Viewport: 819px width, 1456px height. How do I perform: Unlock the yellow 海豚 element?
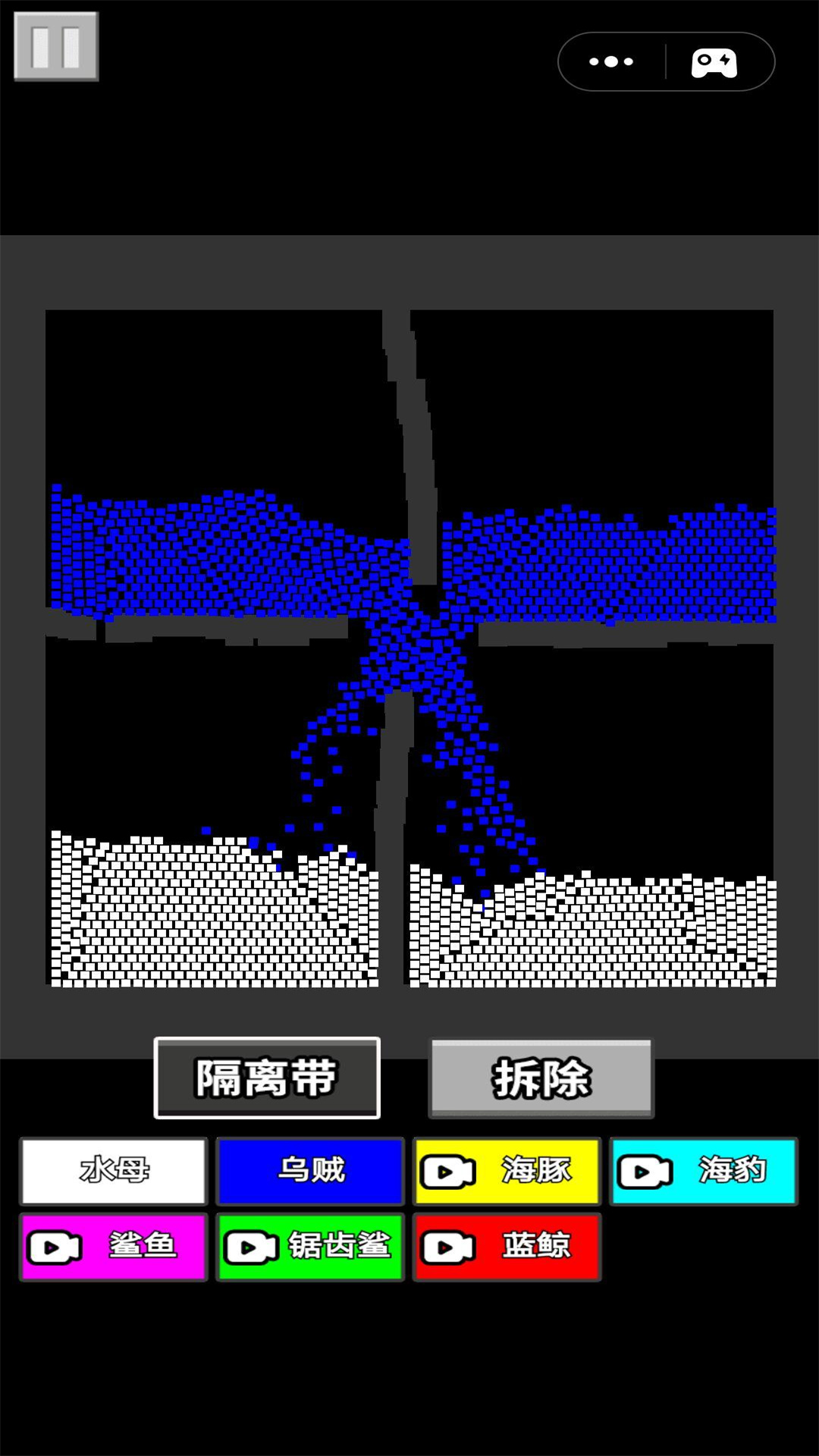click(507, 1171)
